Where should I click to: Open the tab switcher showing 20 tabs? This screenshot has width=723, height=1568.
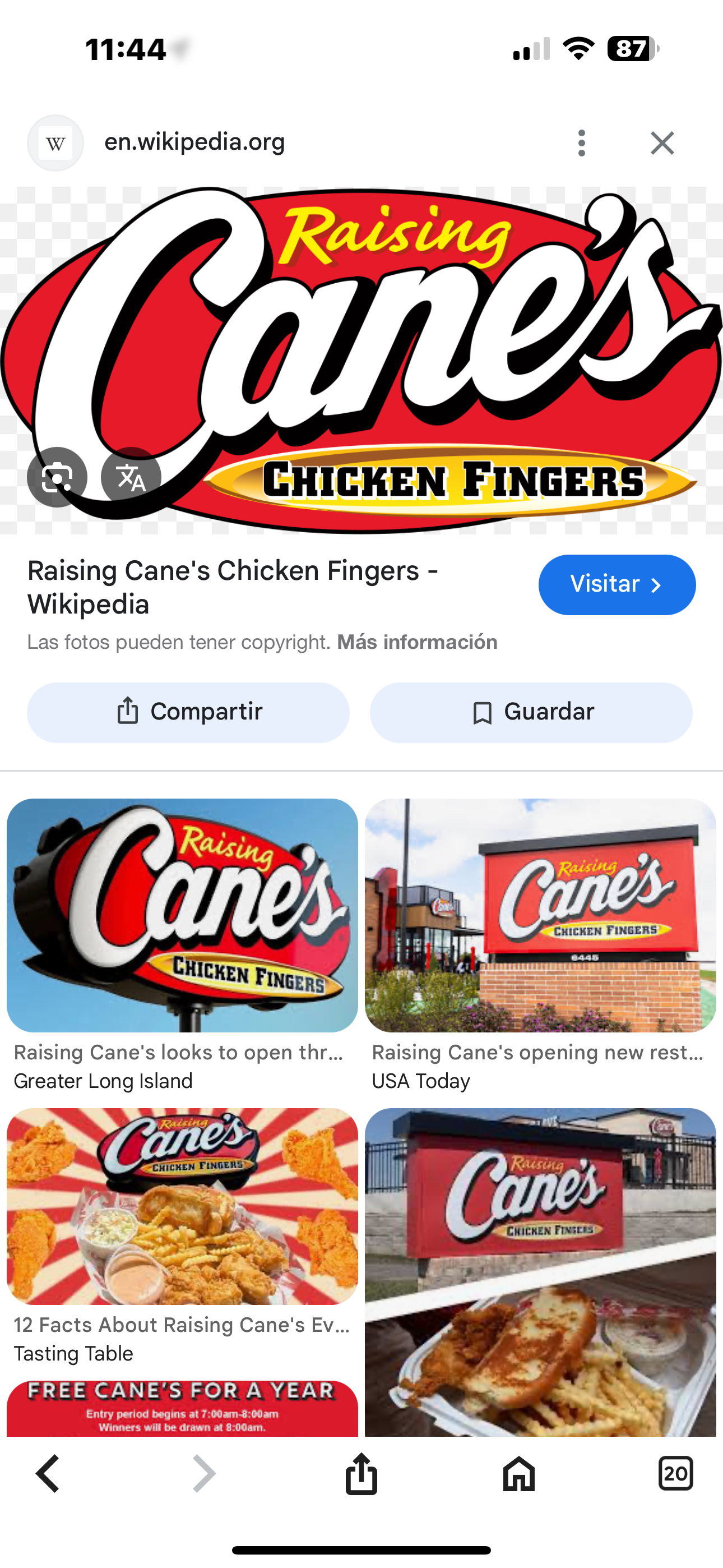[676, 1474]
